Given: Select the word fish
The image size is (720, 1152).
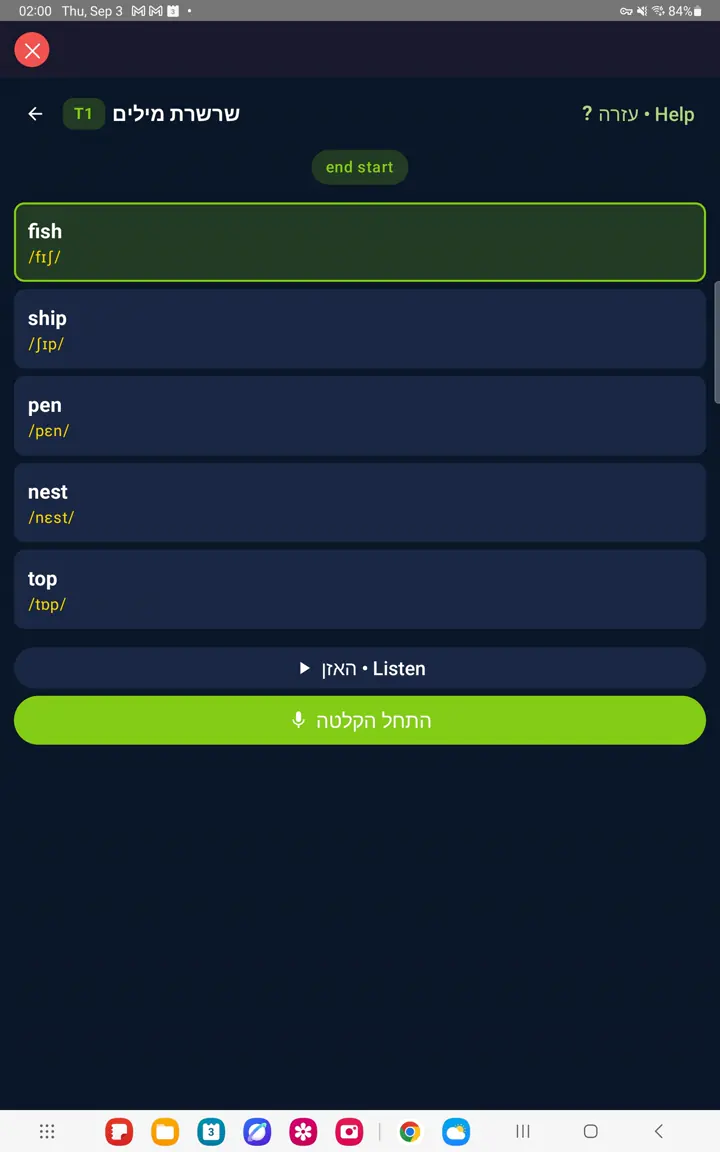Looking at the screenshot, I should click(359, 242).
